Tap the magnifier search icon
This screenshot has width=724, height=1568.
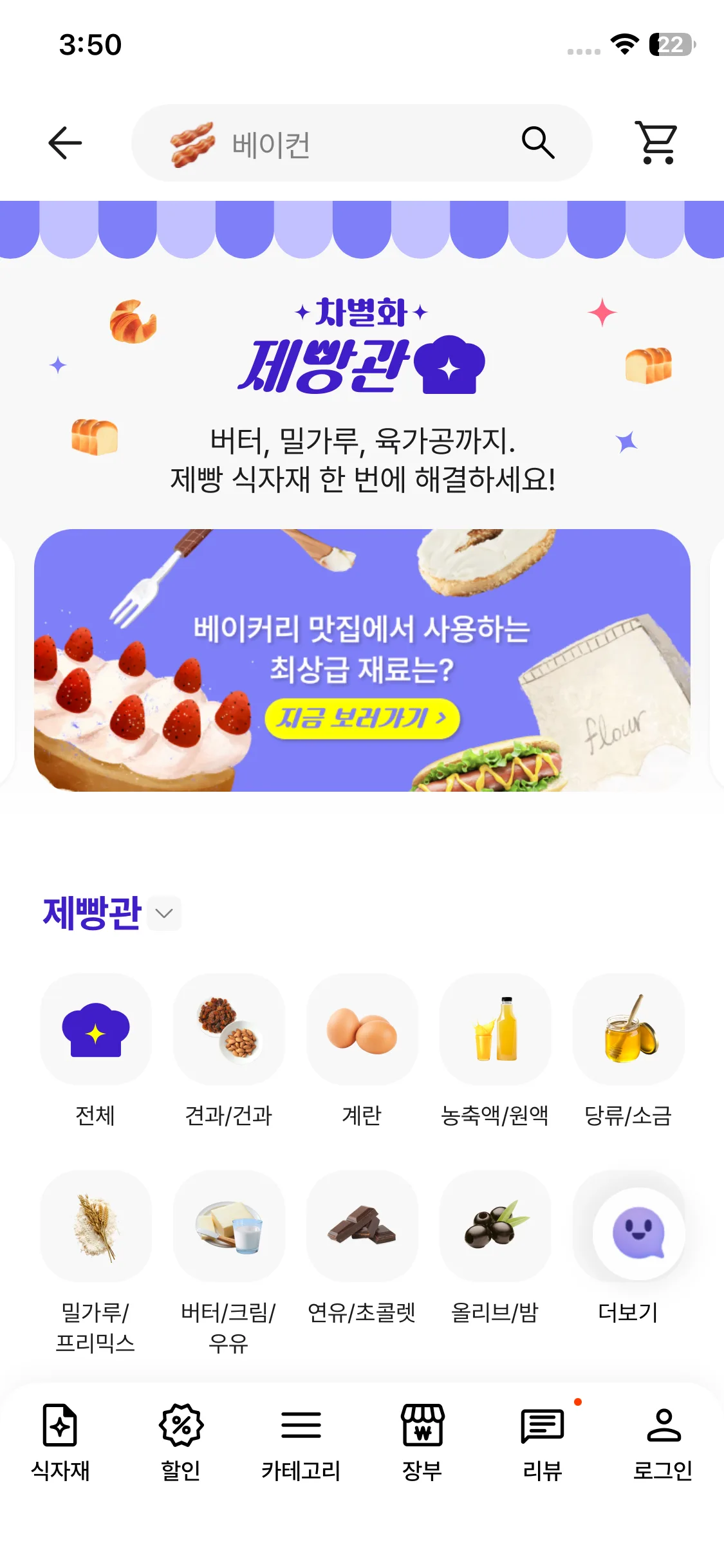point(538,143)
